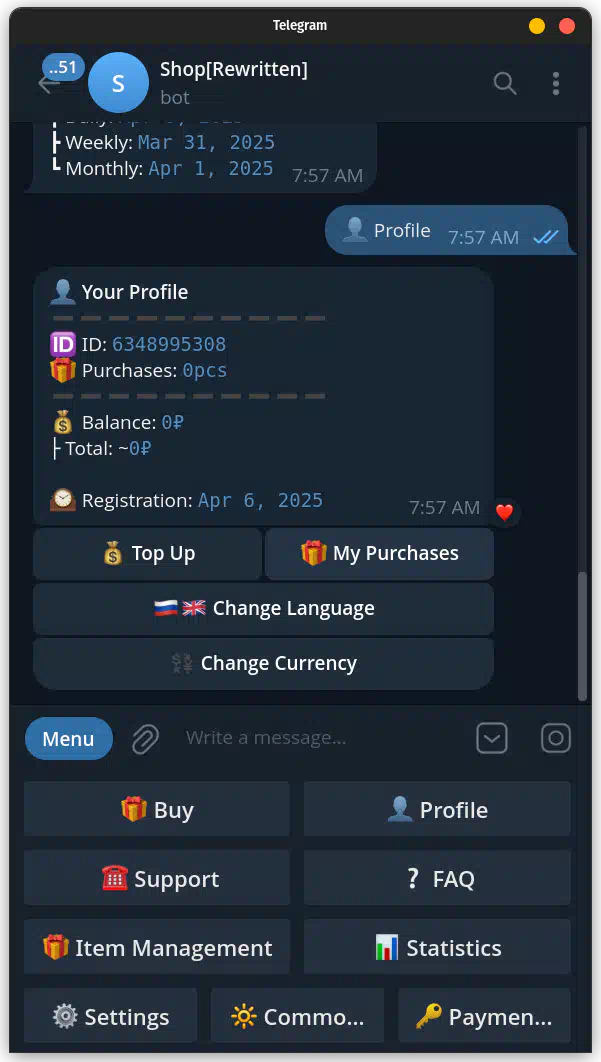Screen dimensions: 601x1062
Task: Choose Buy on the bot keyboard
Action: tap(157, 809)
